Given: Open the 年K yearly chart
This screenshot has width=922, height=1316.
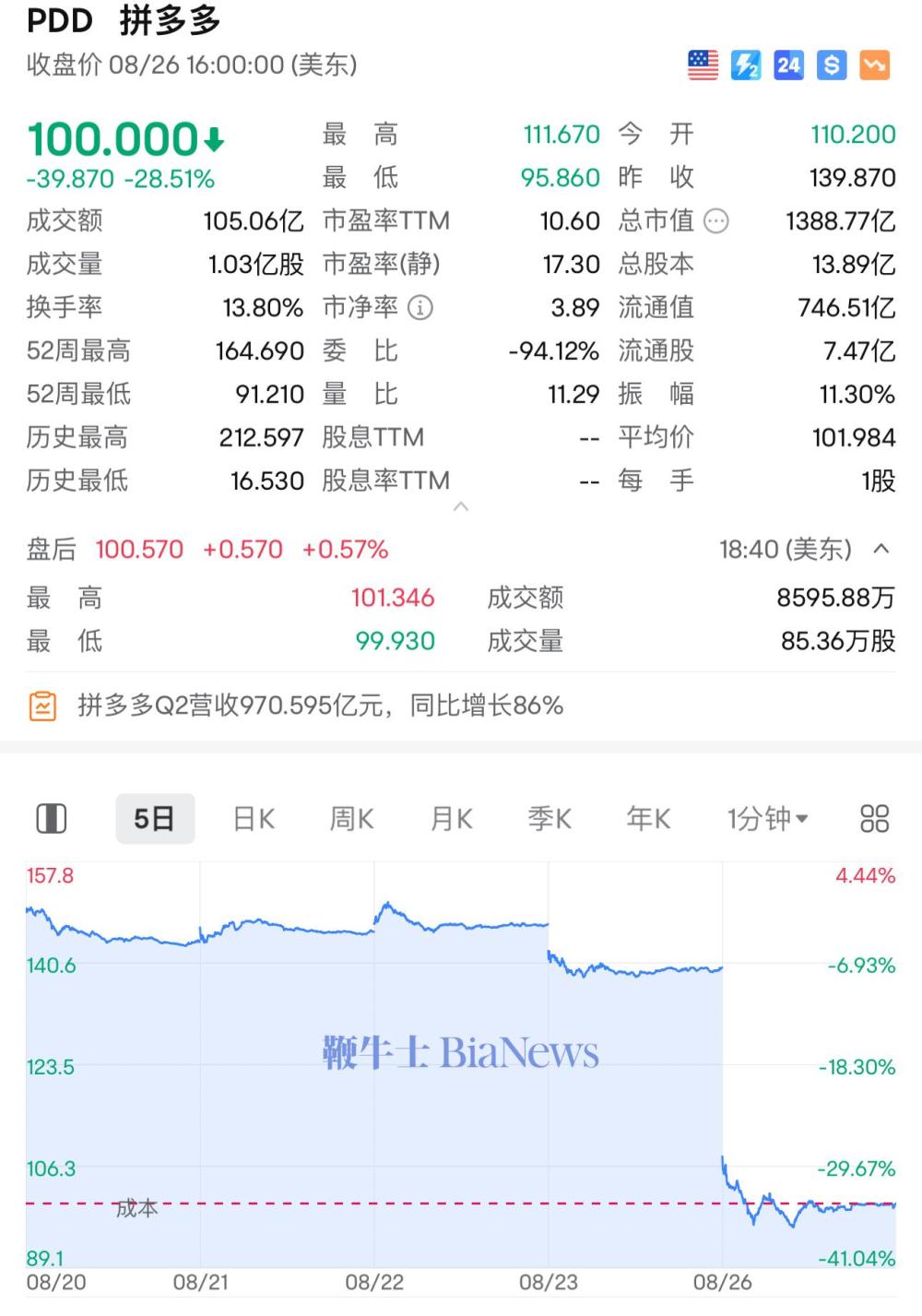Looking at the screenshot, I should click(648, 819).
